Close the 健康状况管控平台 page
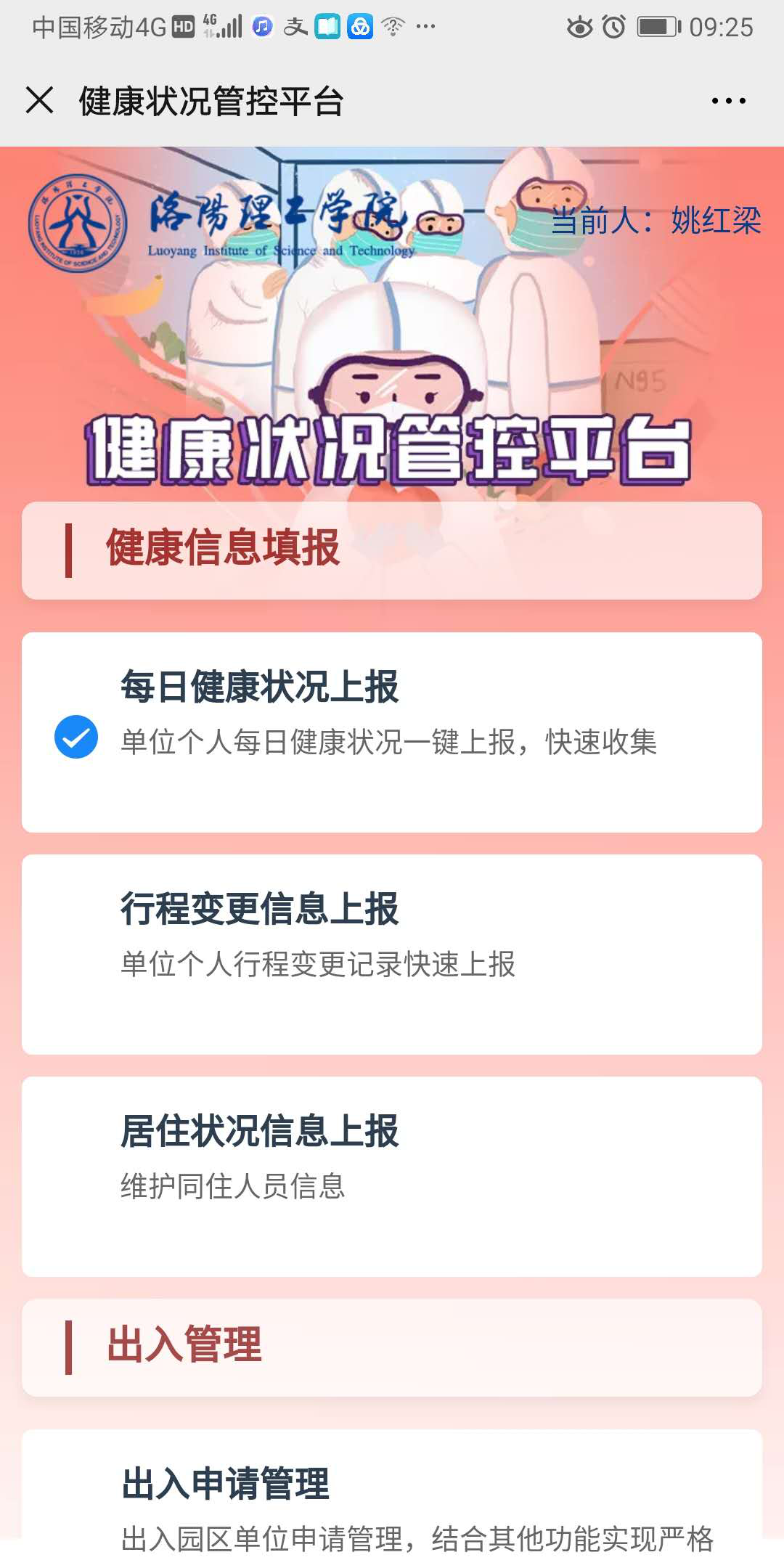Viewport: 784px width, 1568px height. coord(40,100)
